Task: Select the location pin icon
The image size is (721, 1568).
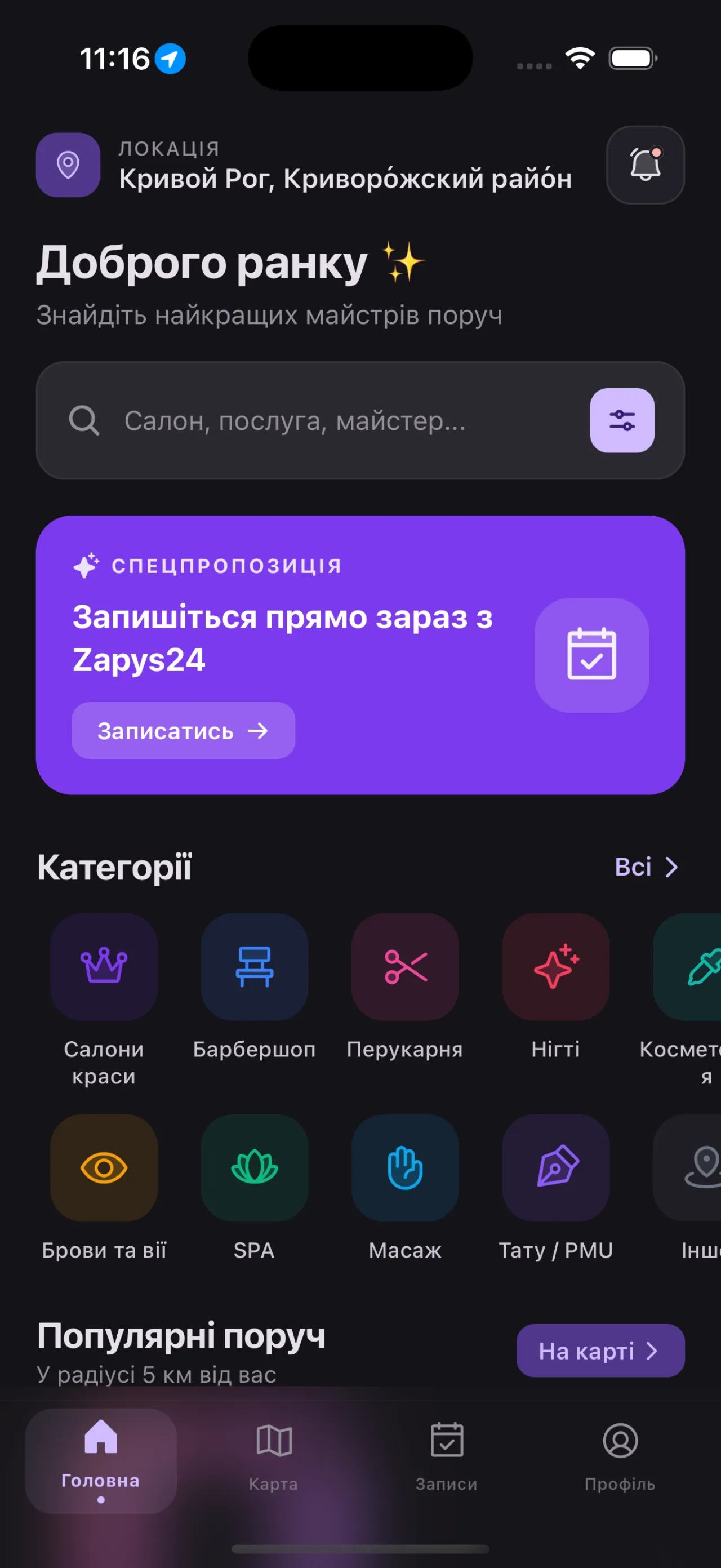Action: point(68,165)
